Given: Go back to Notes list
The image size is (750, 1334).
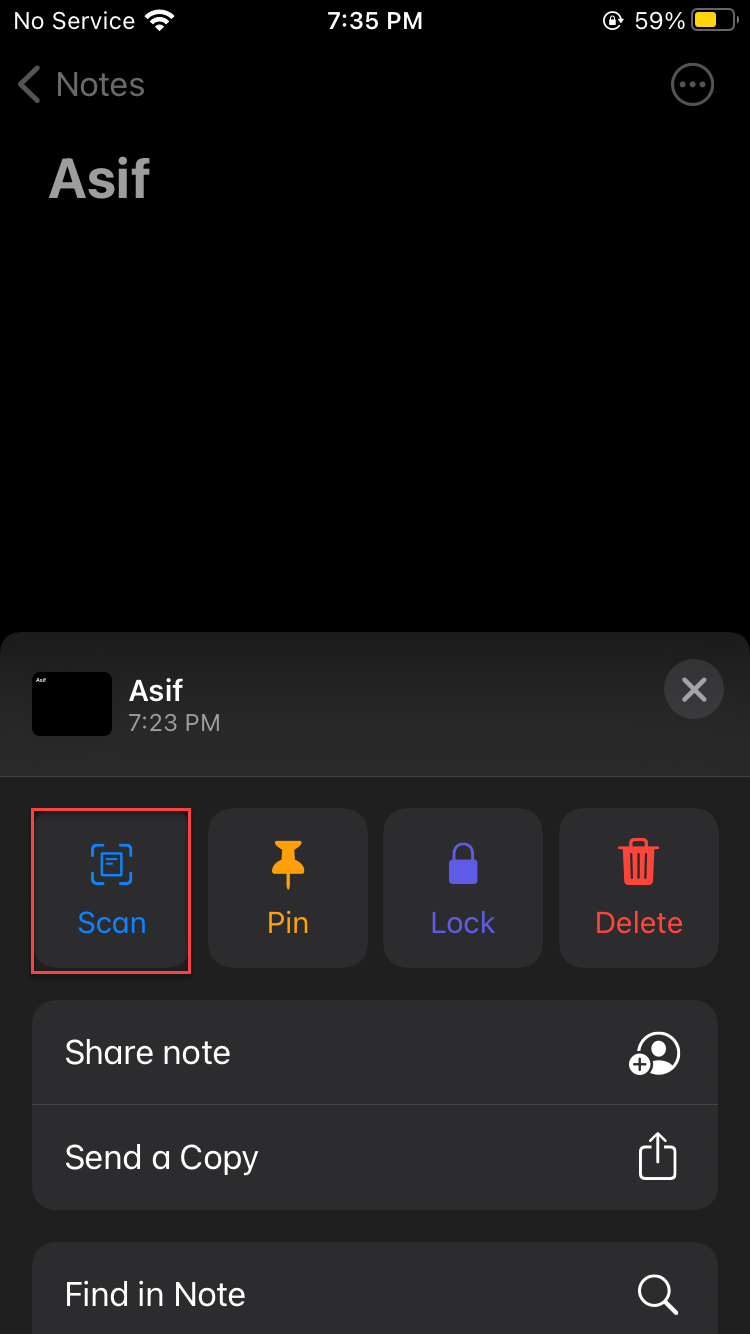Looking at the screenshot, I should pos(82,85).
